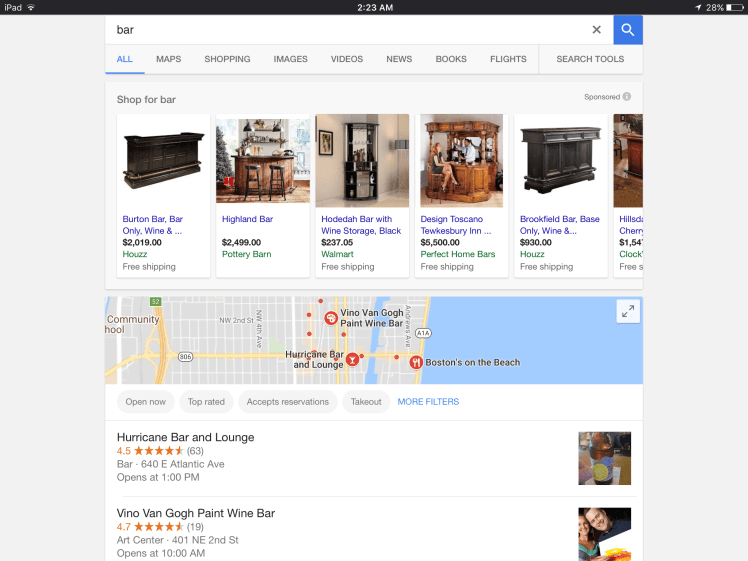Open the Images tab
The image size is (748, 561).
coord(290,59)
